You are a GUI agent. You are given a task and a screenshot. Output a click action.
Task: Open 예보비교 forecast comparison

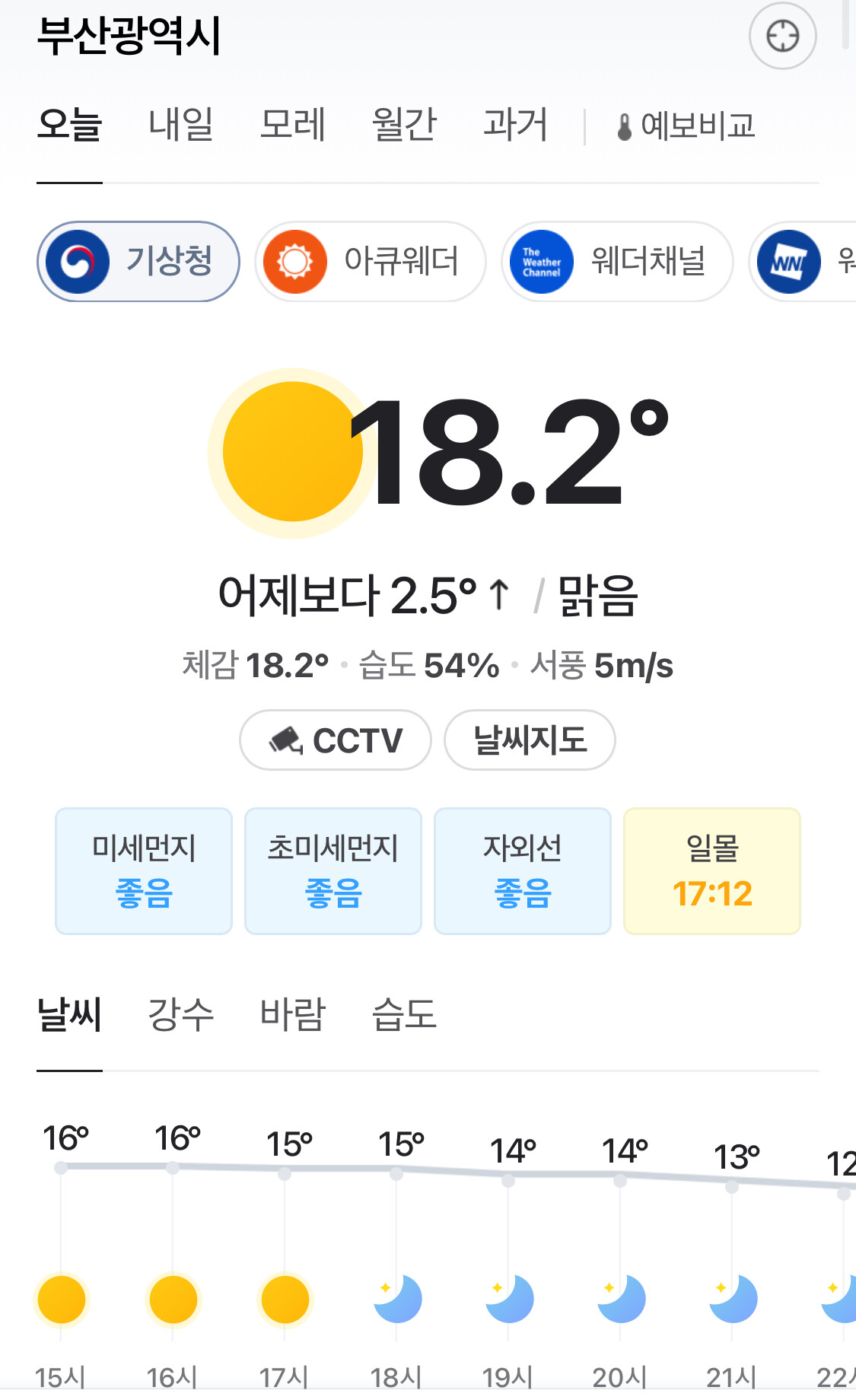point(686,126)
